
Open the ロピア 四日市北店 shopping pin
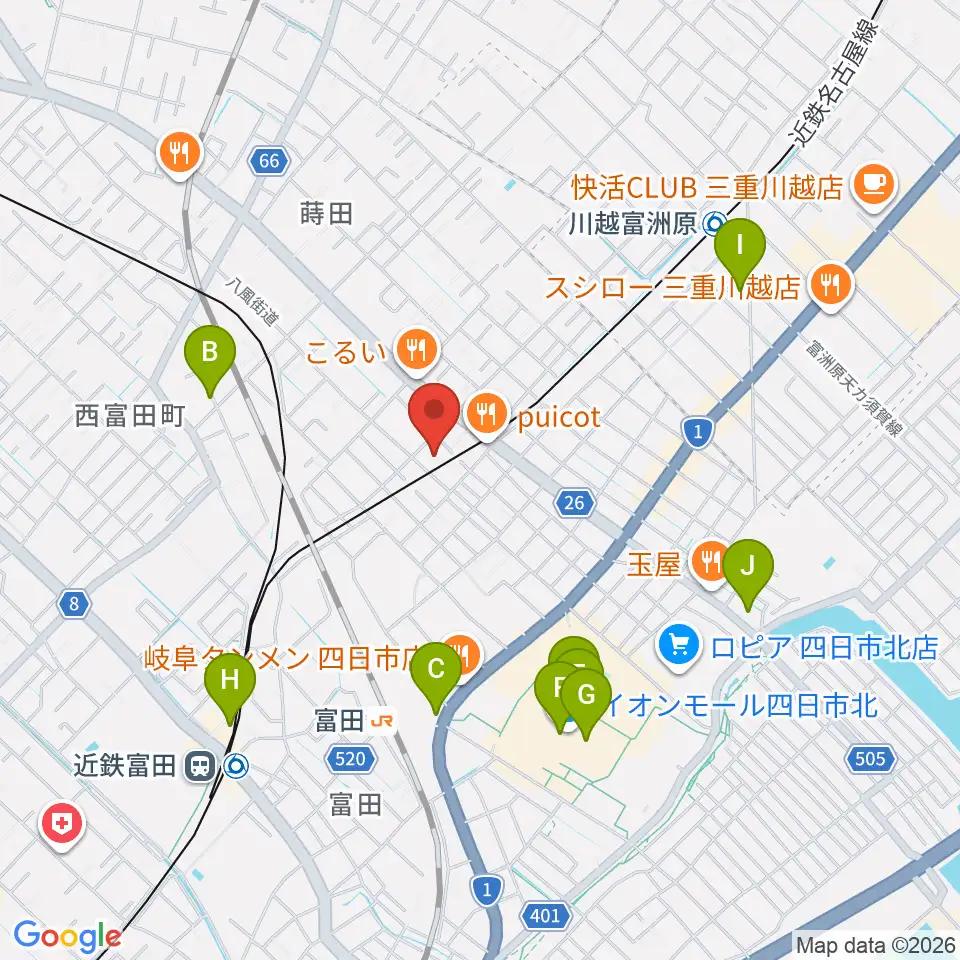[x=679, y=647]
